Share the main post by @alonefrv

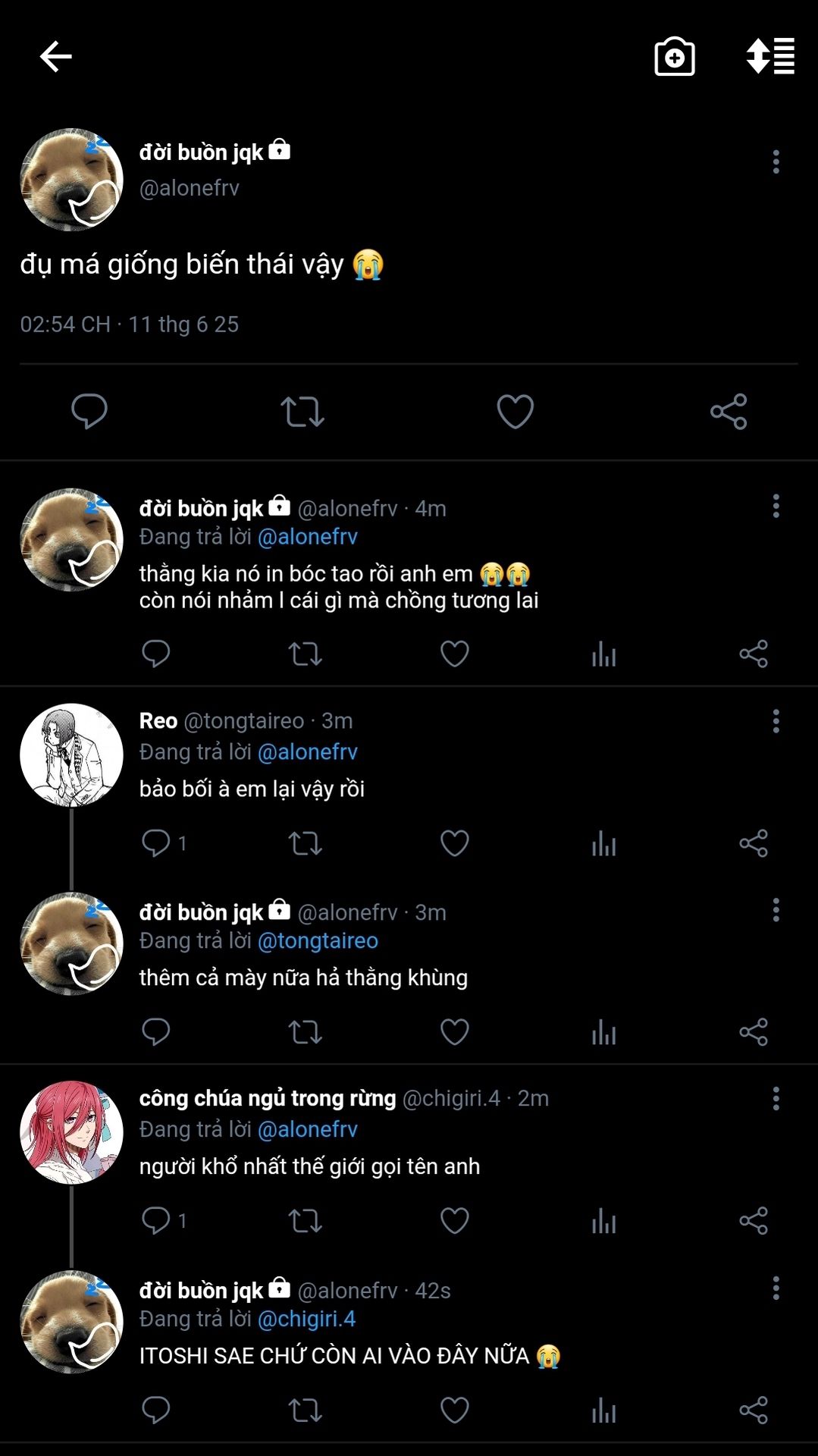729,412
